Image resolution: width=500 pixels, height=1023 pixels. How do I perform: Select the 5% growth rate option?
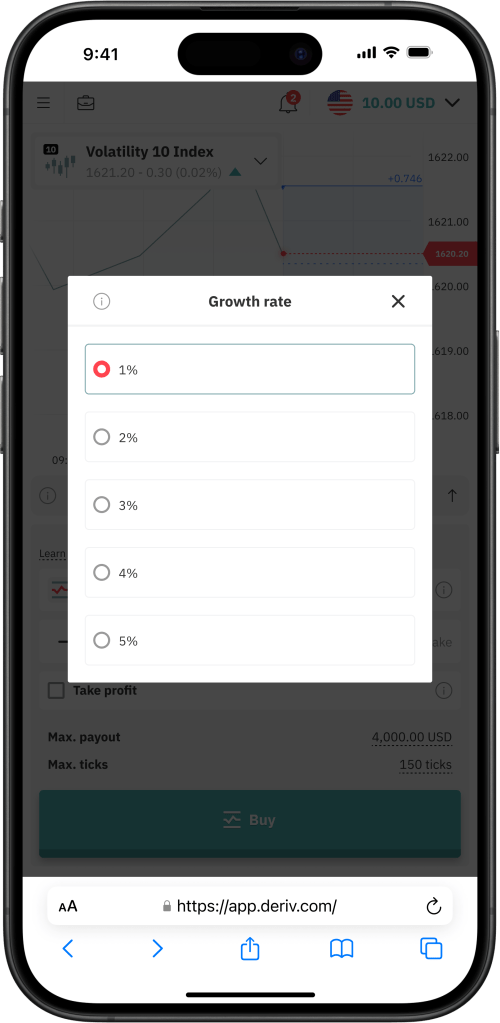coord(250,641)
